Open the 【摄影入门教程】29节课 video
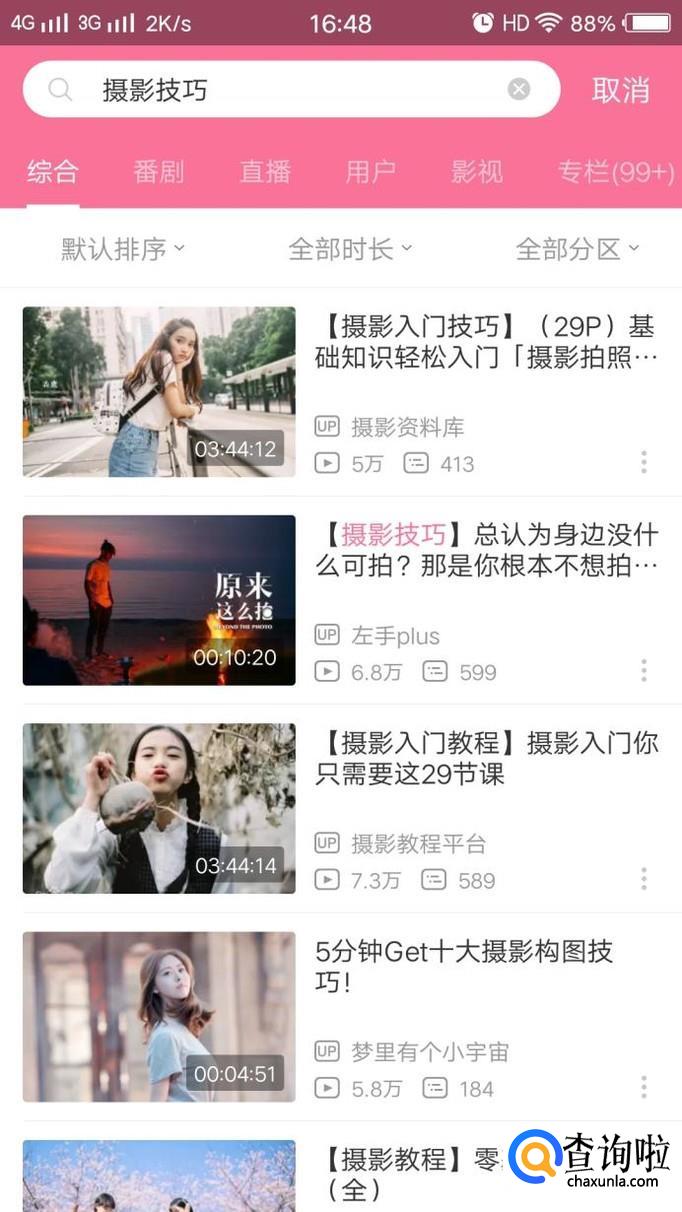 coord(487,758)
